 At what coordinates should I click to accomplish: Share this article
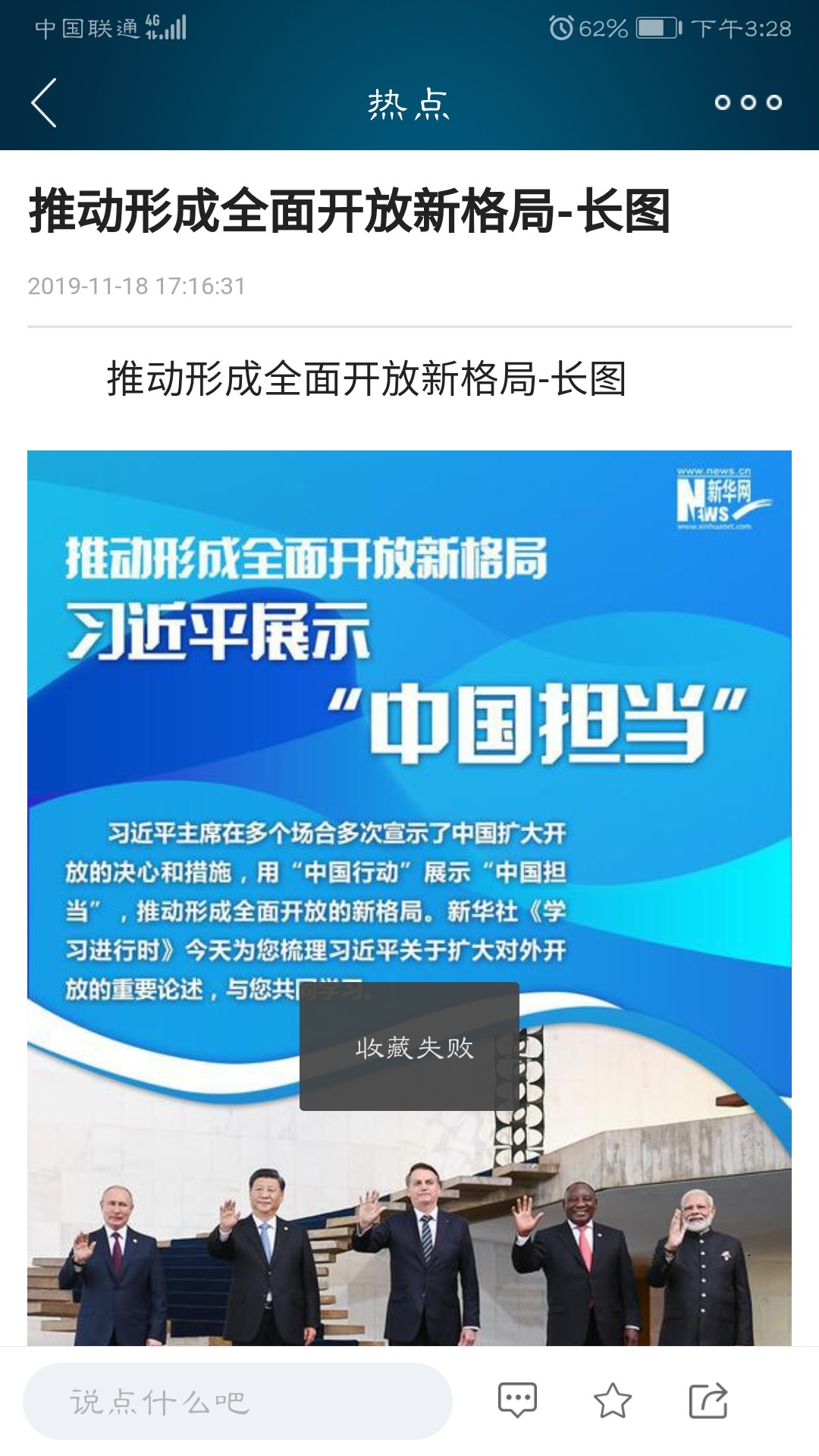[x=708, y=1401]
